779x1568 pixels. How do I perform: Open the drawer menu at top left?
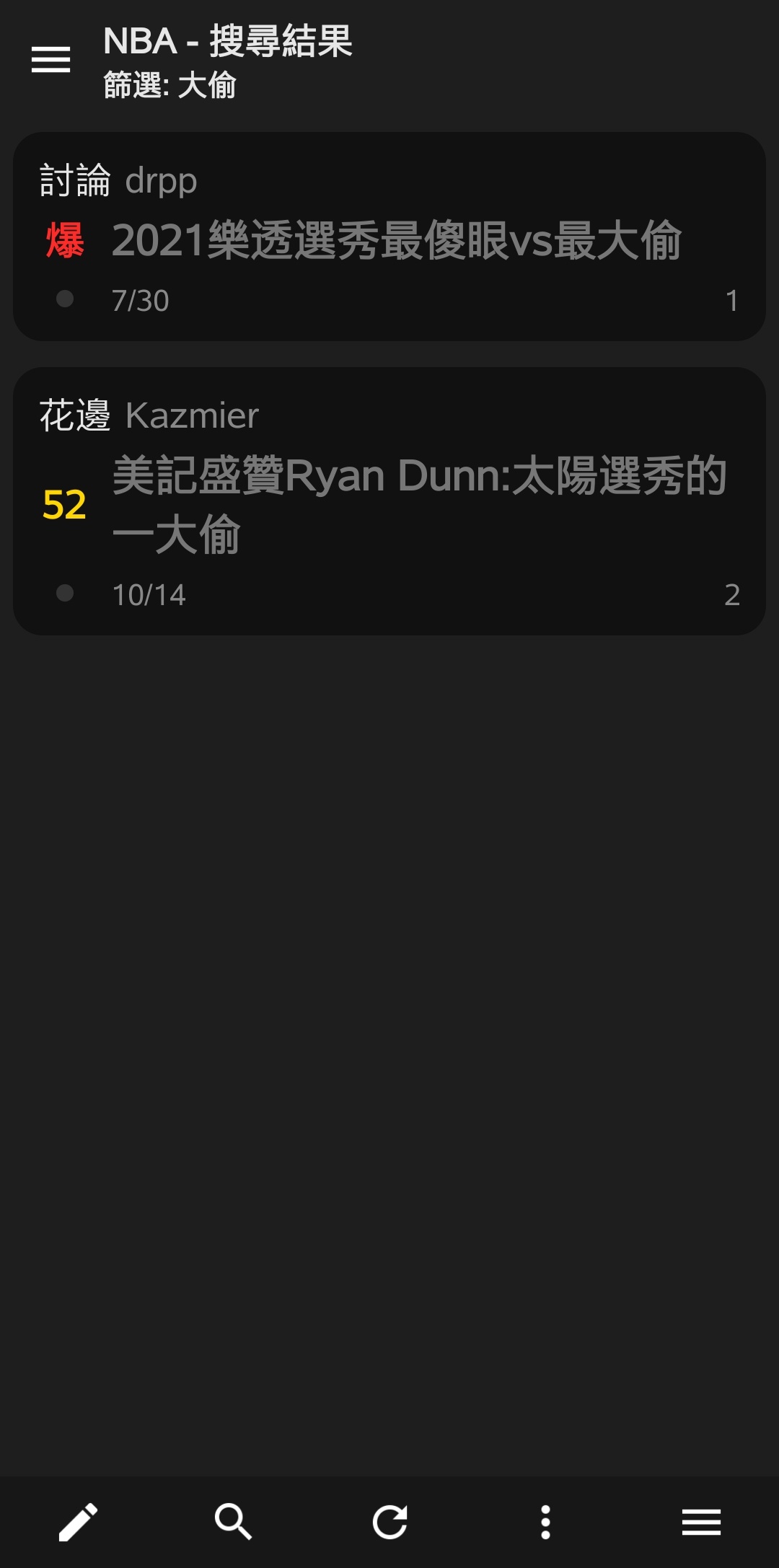pyautogui.click(x=50, y=59)
